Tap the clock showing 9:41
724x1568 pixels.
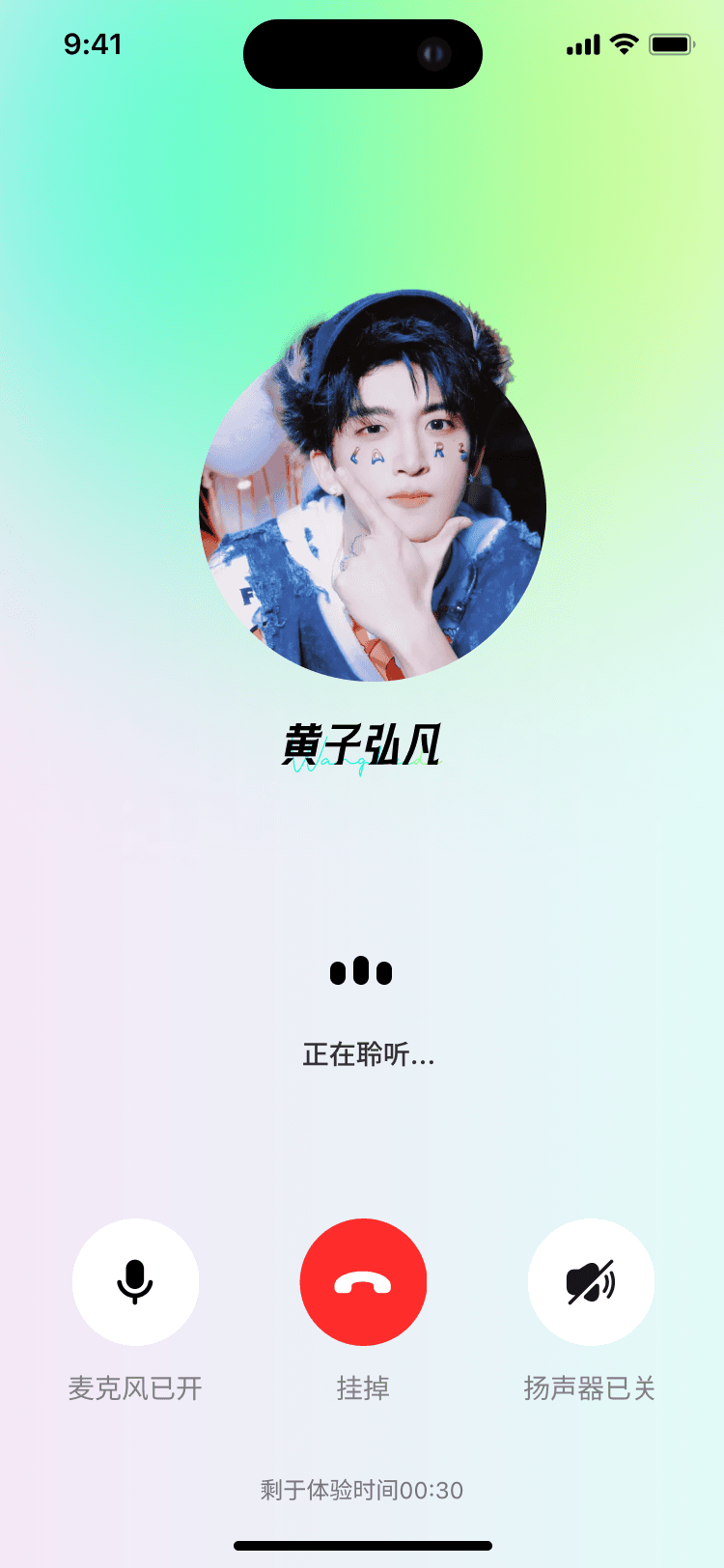pyautogui.click(x=94, y=44)
